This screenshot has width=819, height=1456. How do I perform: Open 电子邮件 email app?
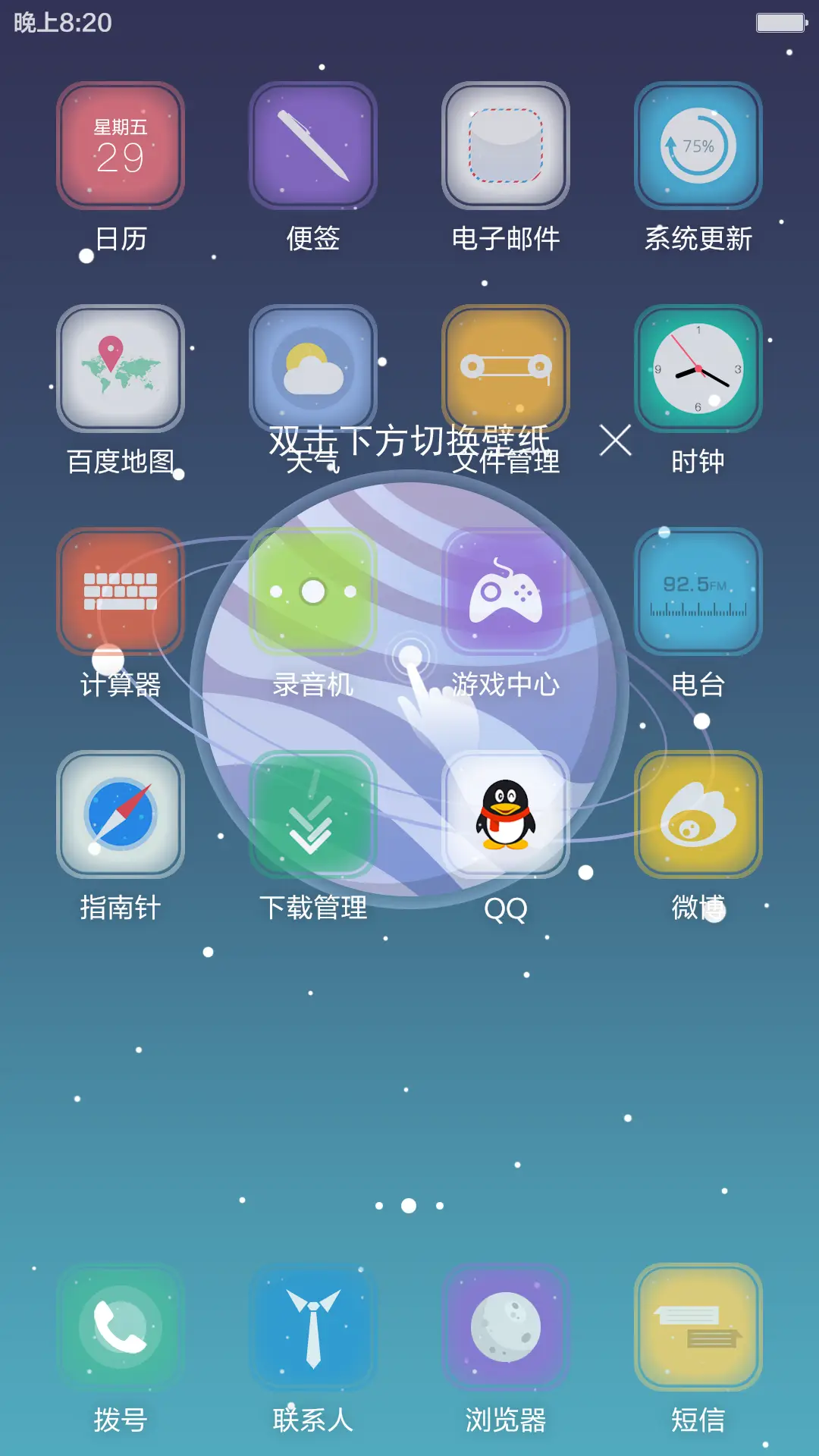point(505,144)
